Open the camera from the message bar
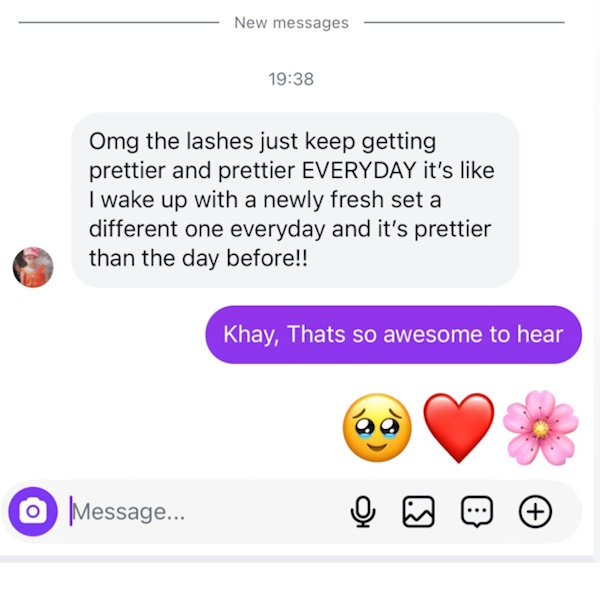This screenshot has width=600, height=600. [x=33, y=512]
